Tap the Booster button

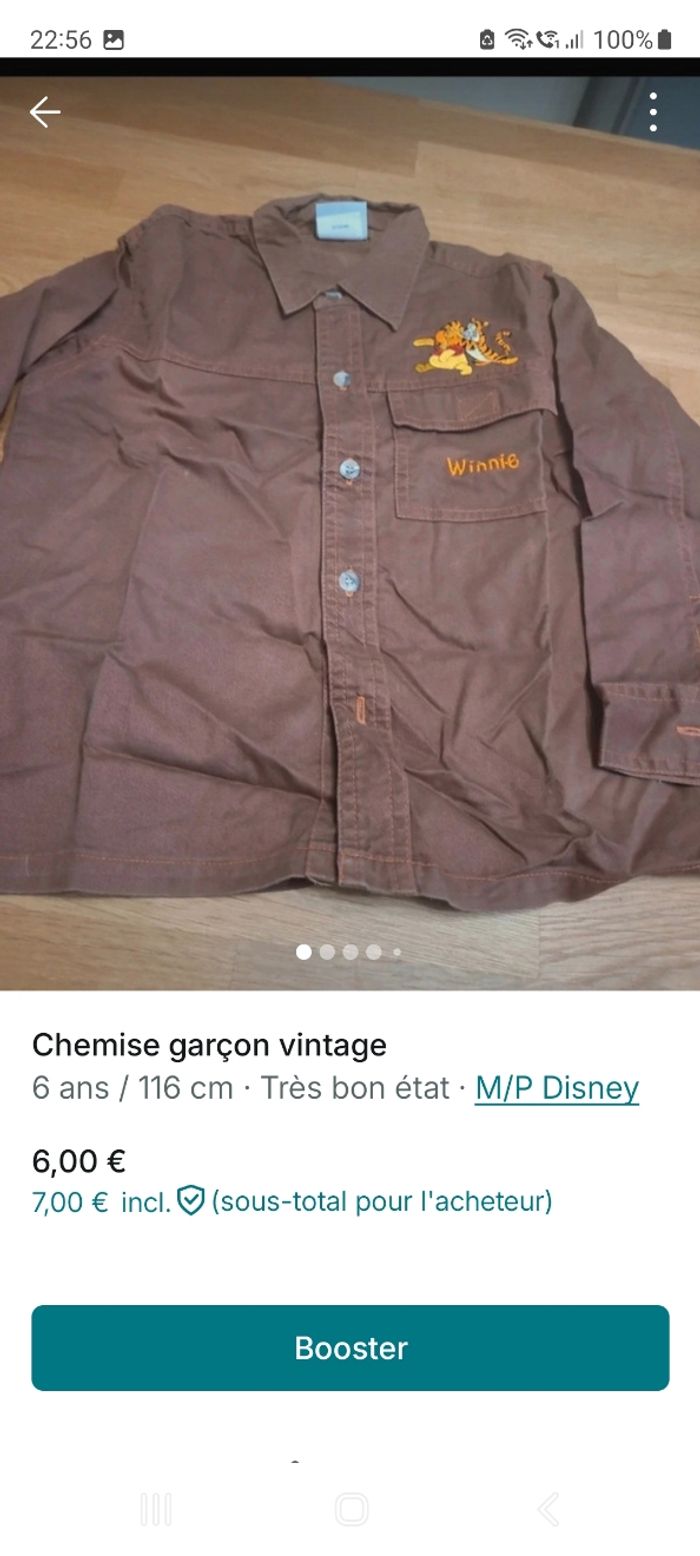[x=350, y=1347]
